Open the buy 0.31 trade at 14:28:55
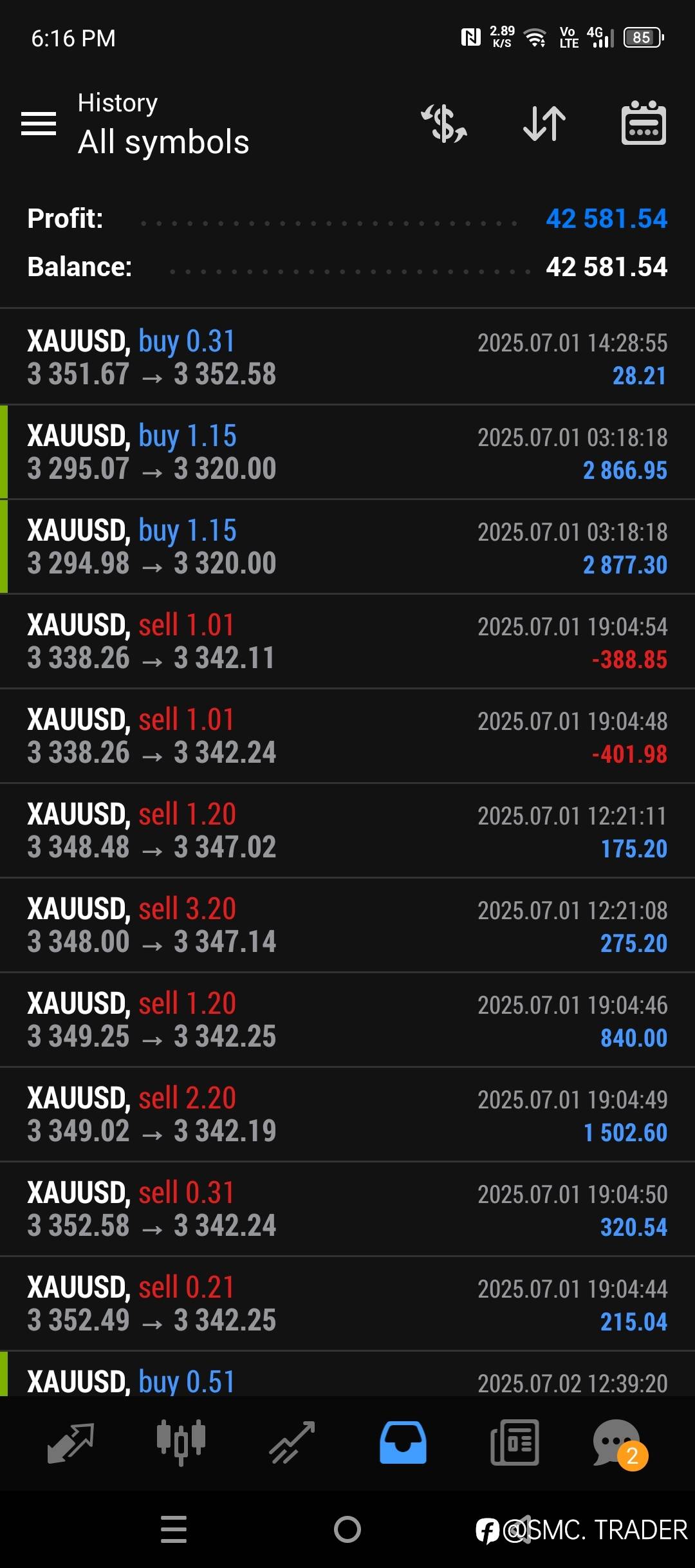Image resolution: width=695 pixels, height=1568 pixels. [347, 357]
